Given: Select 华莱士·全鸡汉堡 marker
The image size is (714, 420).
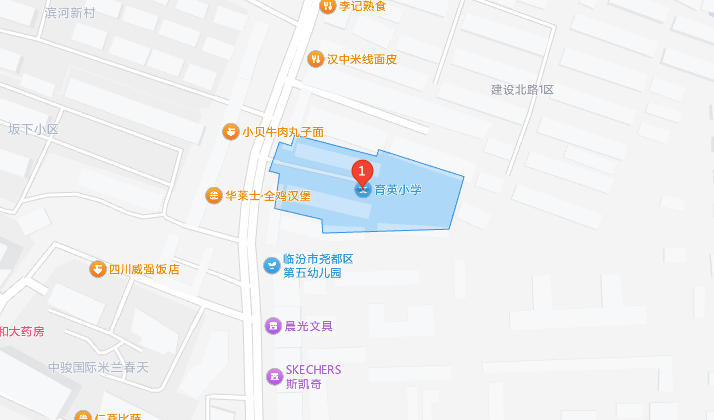Looking at the screenshot, I should click(x=213, y=195).
